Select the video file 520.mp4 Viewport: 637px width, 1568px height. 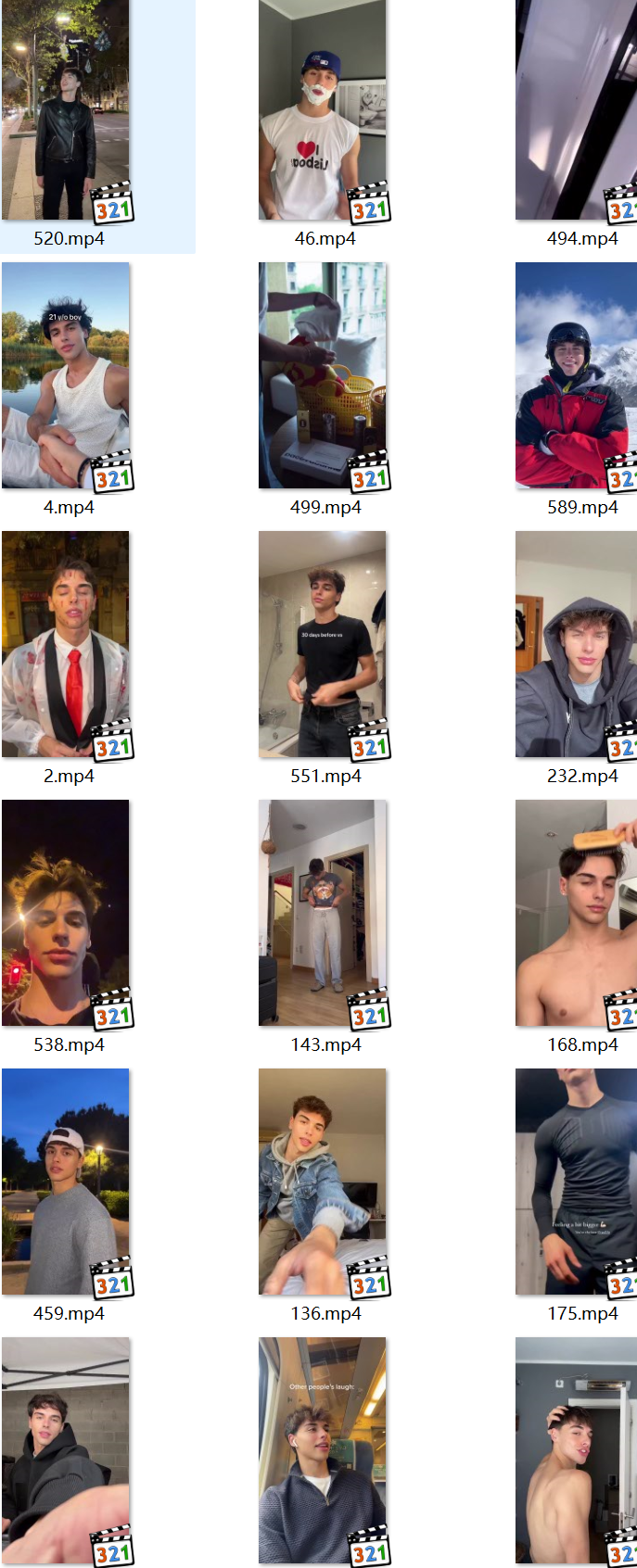click(x=66, y=111)
